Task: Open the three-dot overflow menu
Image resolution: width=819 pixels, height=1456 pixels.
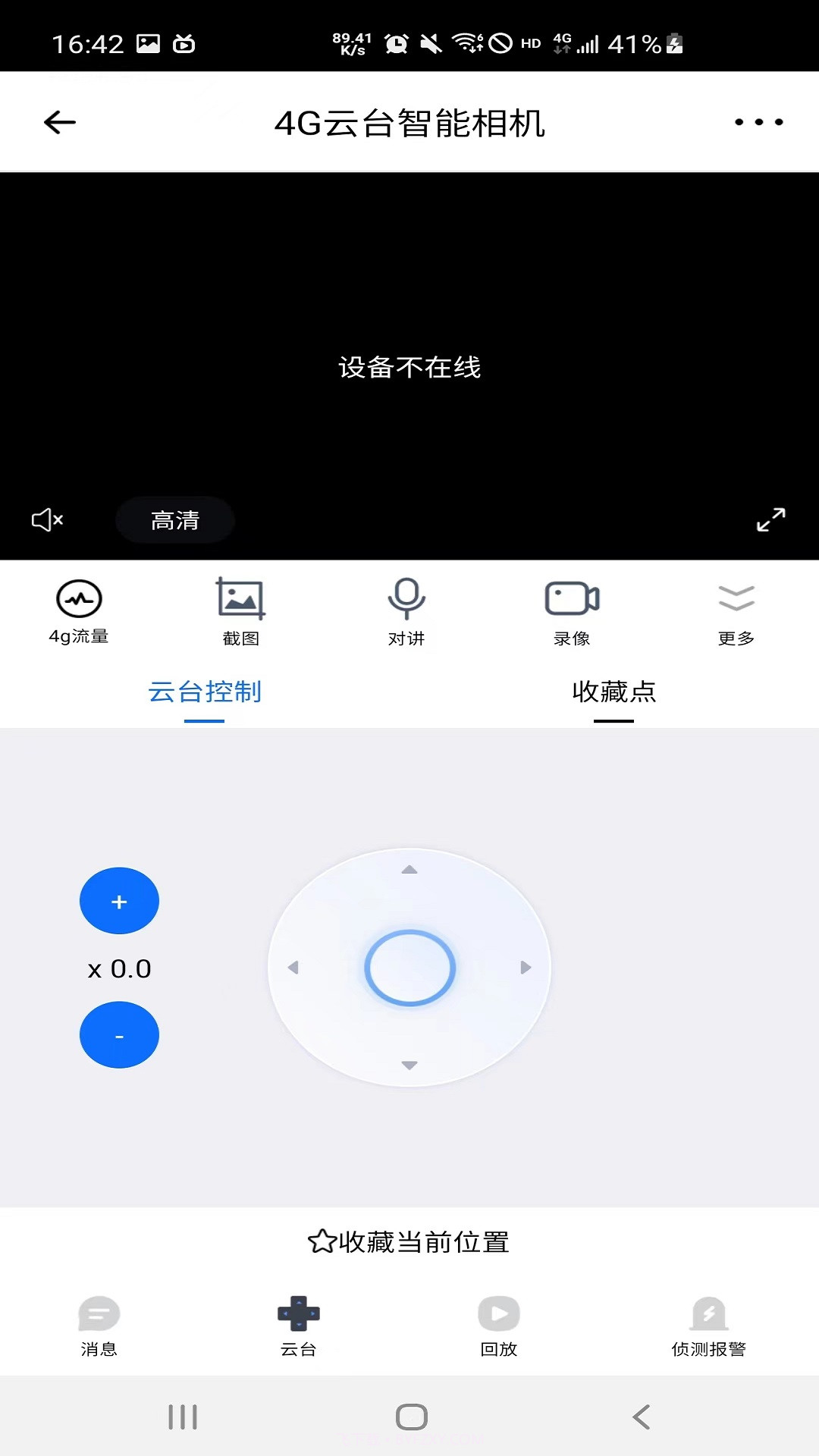Action: click(x=758, y=121)
